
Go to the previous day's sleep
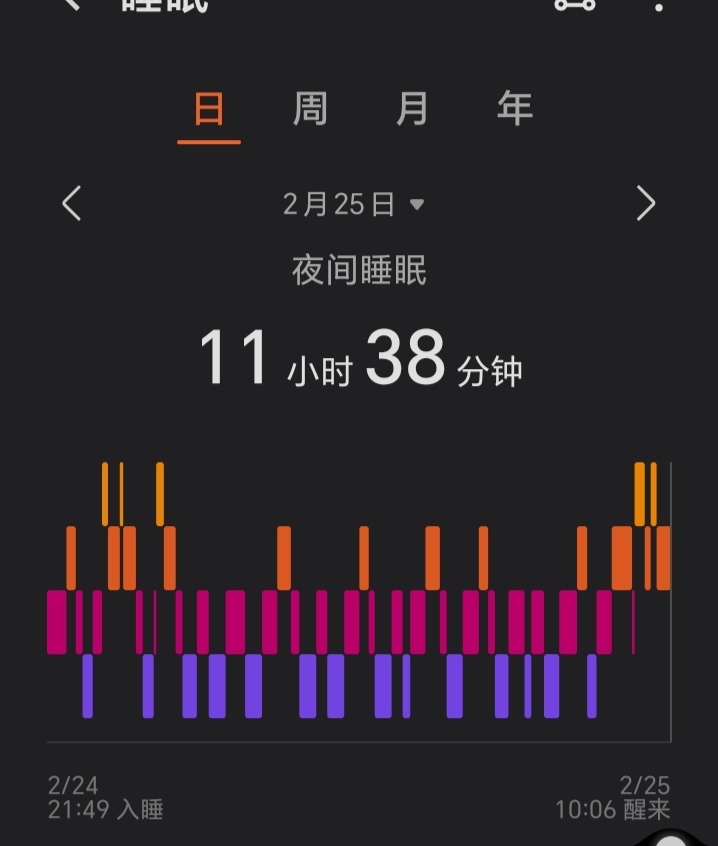click(x=71, y=204)
